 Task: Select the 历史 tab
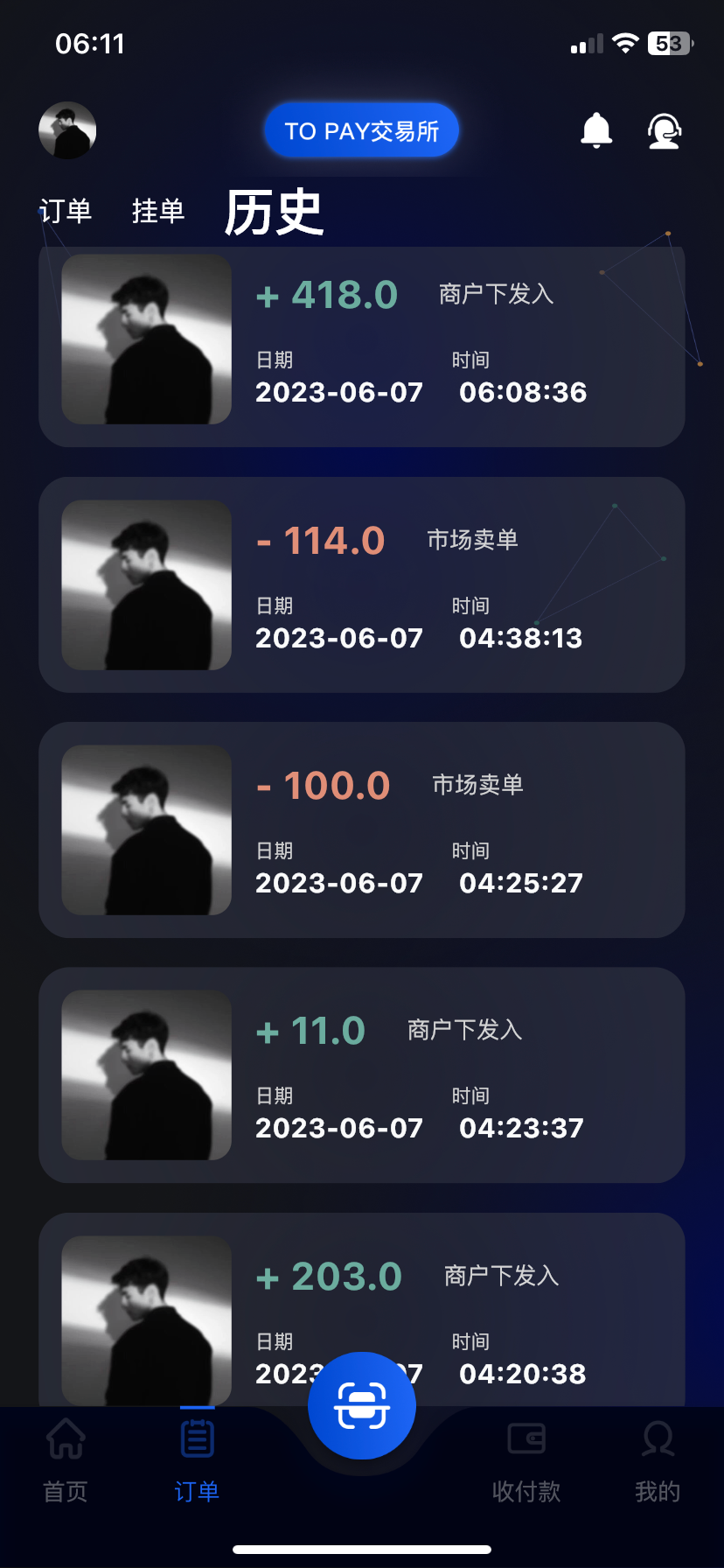coord(274,213)
